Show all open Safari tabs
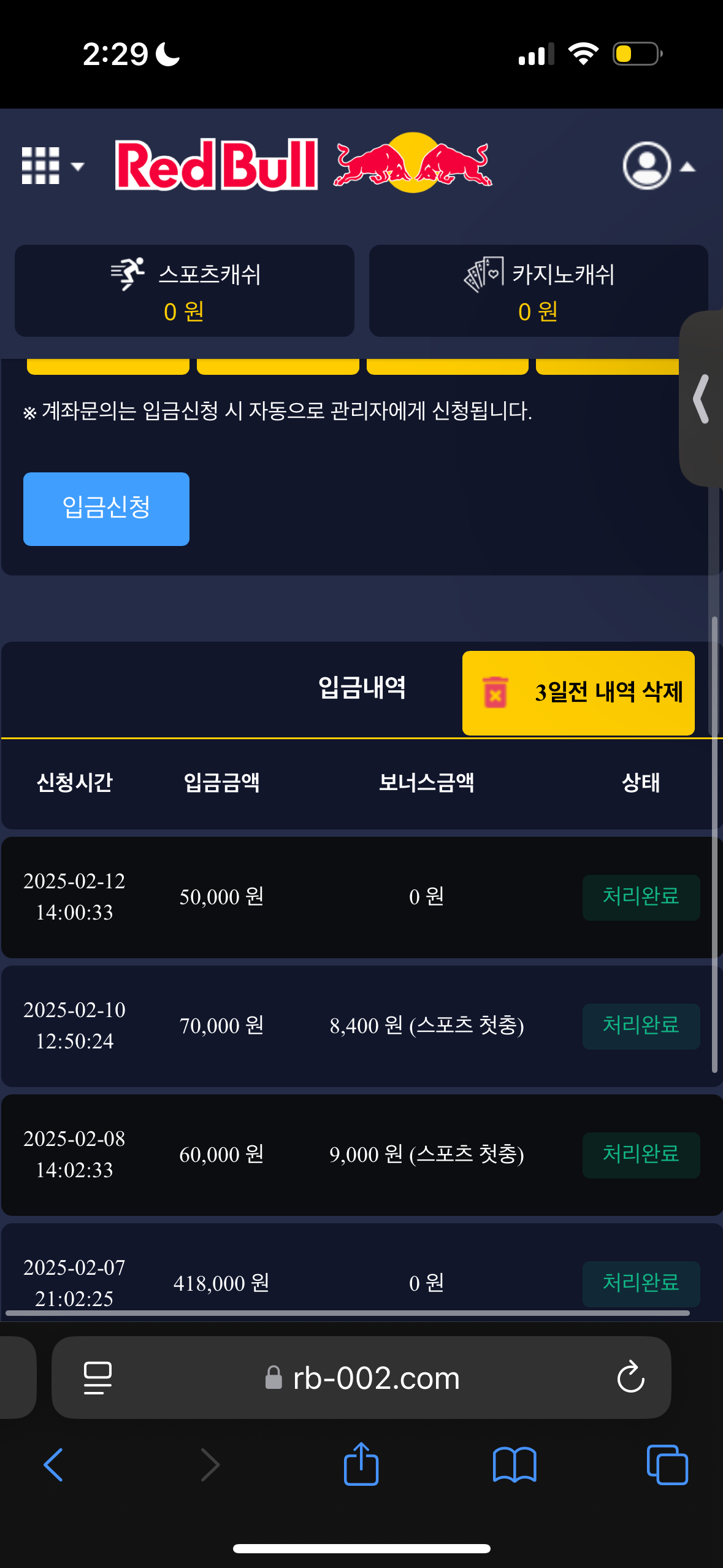The height and width of the screenshot is (1568, 723). (667, 1465)
